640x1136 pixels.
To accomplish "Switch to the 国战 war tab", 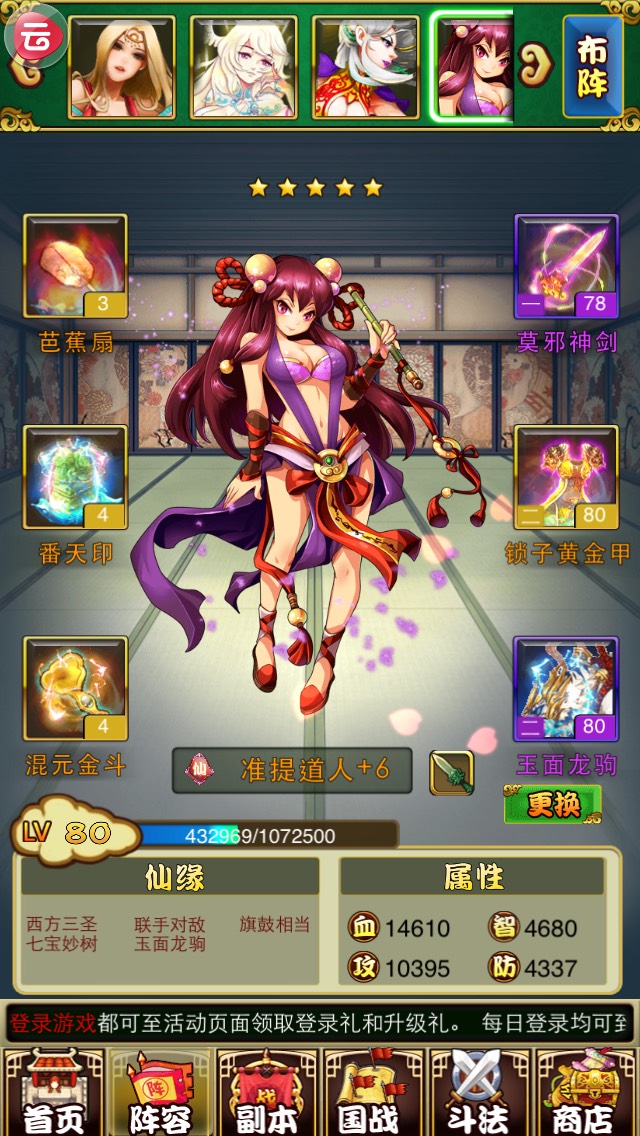I will coord(372,1092).
